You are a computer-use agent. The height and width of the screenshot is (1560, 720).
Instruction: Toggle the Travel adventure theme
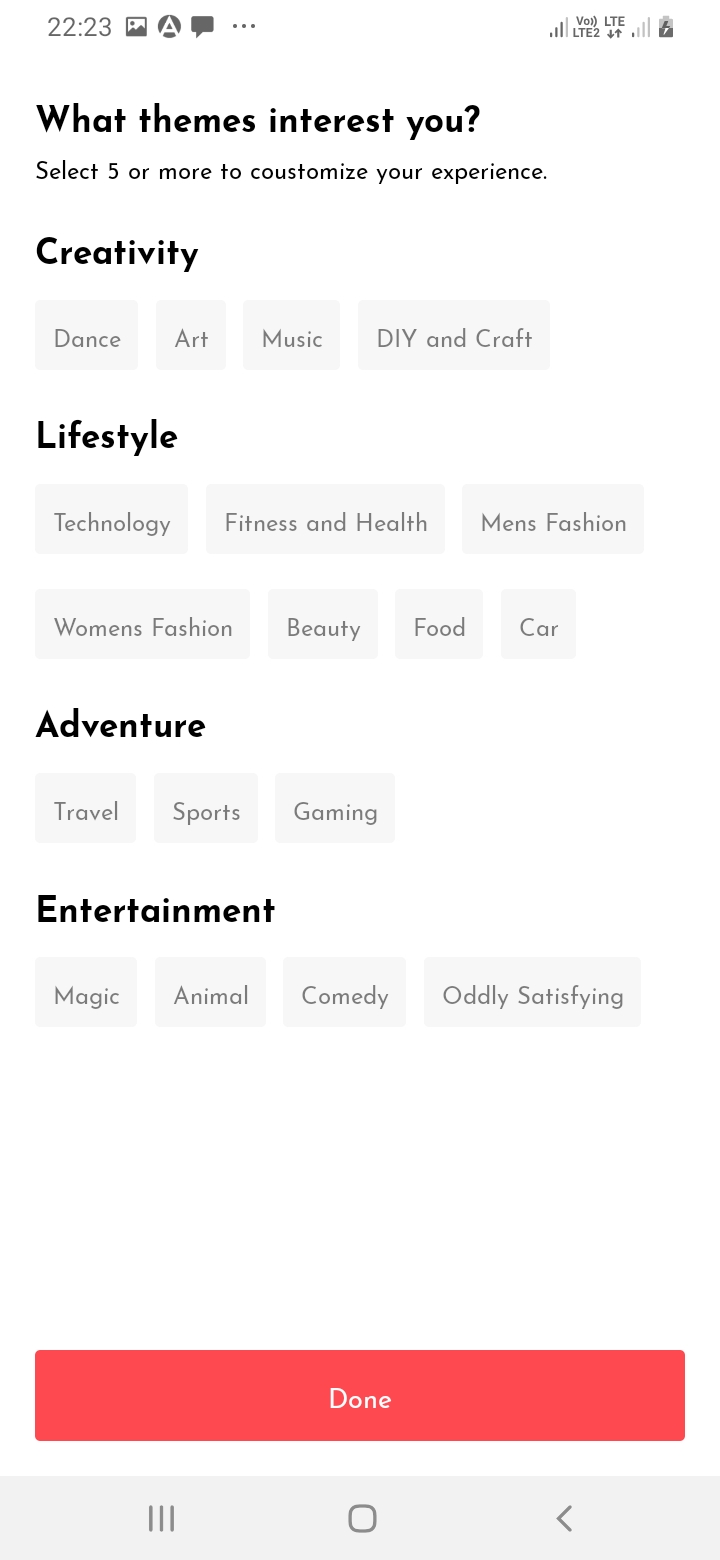[x=85, y=807]
